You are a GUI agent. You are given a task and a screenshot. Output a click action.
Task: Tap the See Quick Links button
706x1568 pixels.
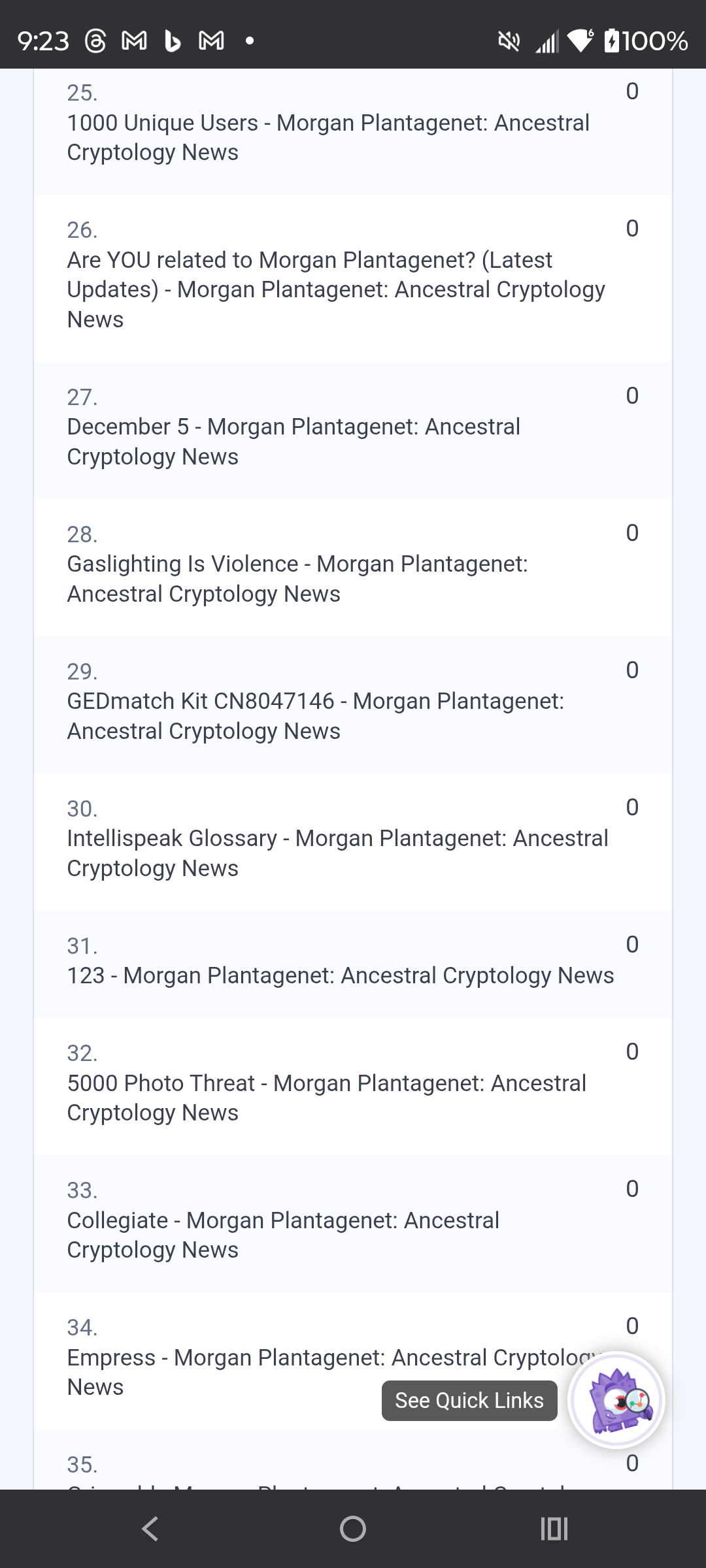pyautogui.click(x=468, y=1400)
